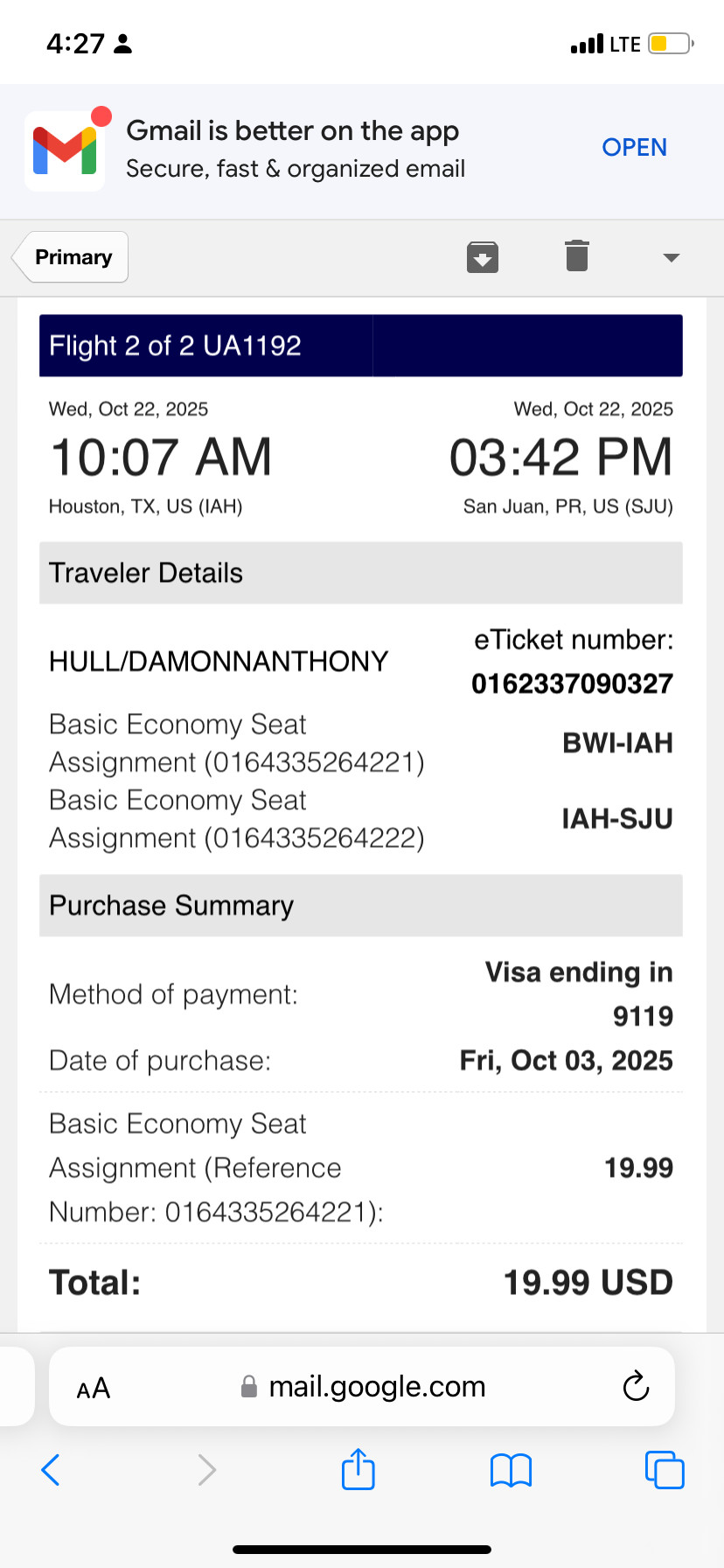Open Safari bookmarks
724x1568 pixels.
tap(512, 1470)
